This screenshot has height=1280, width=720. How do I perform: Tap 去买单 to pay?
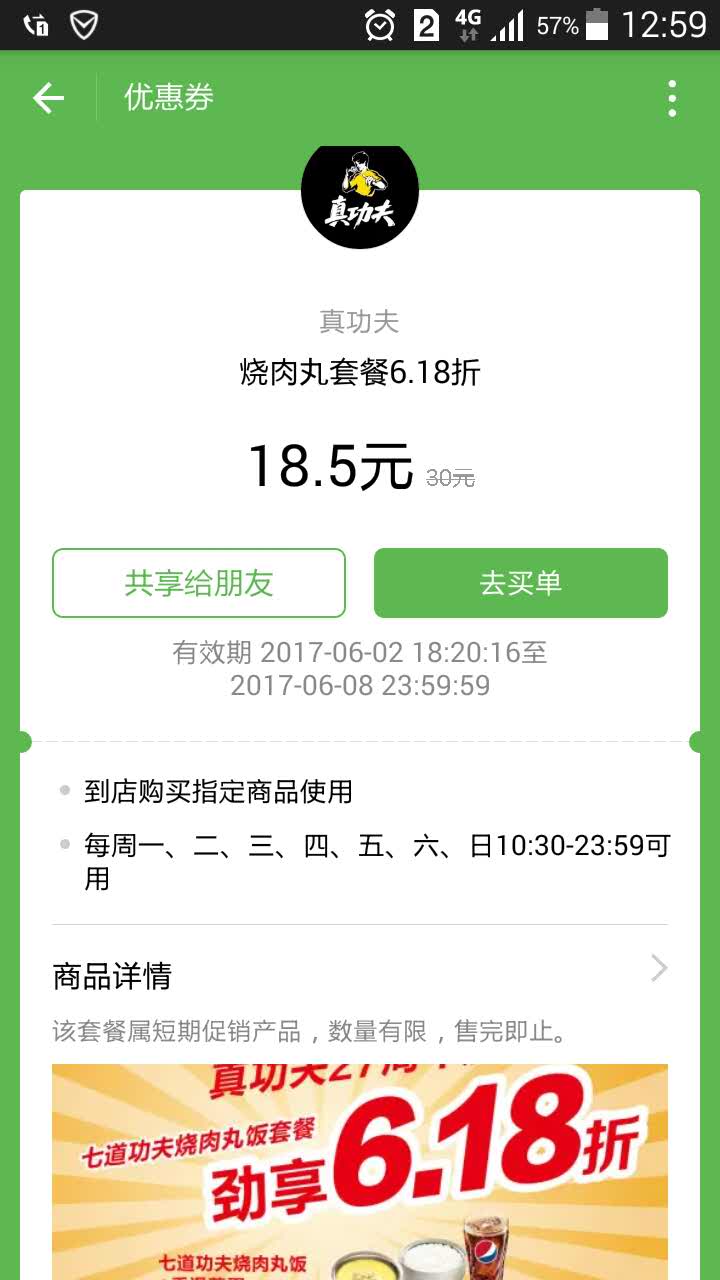520,583
